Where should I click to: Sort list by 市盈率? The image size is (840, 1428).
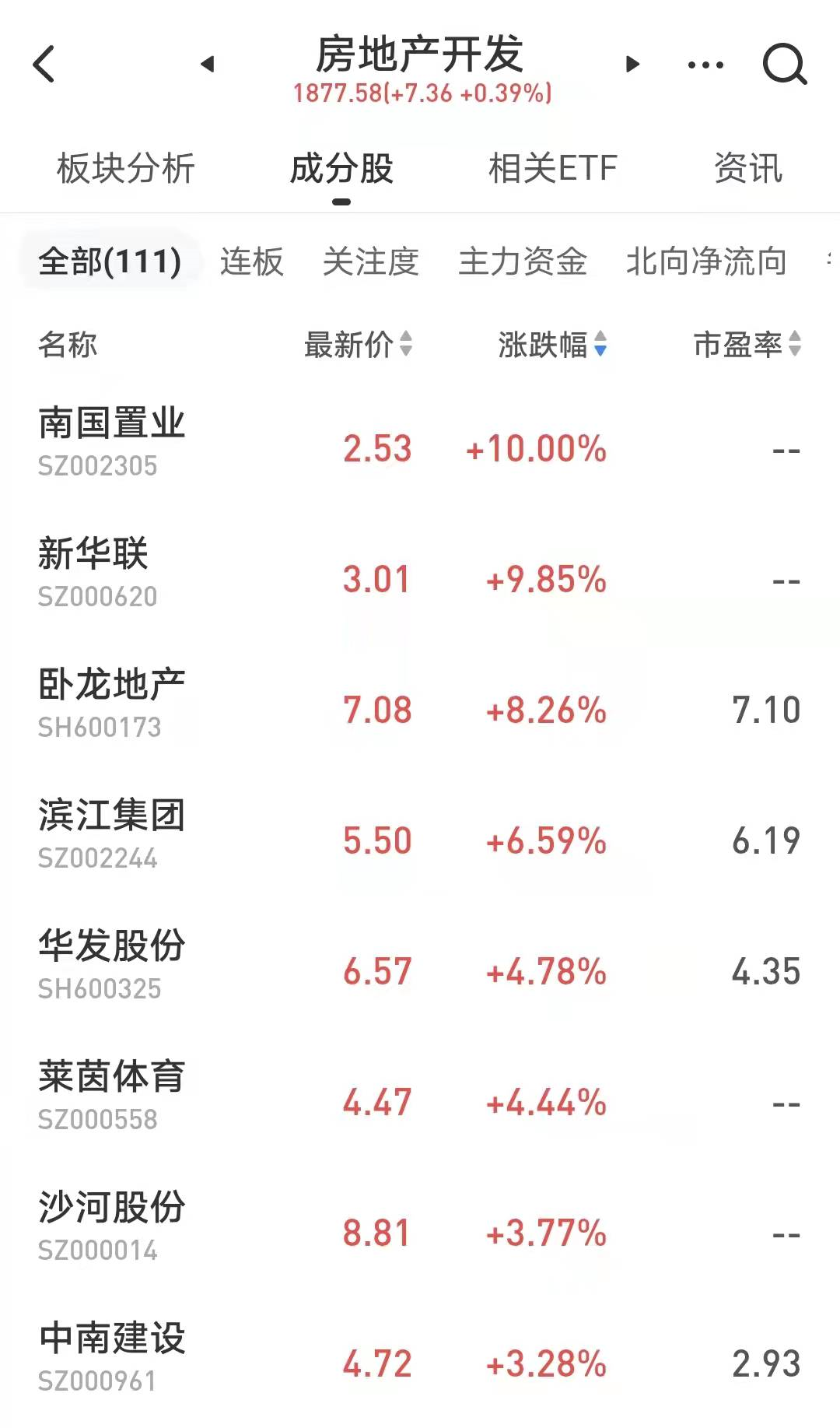click(747, 344)
